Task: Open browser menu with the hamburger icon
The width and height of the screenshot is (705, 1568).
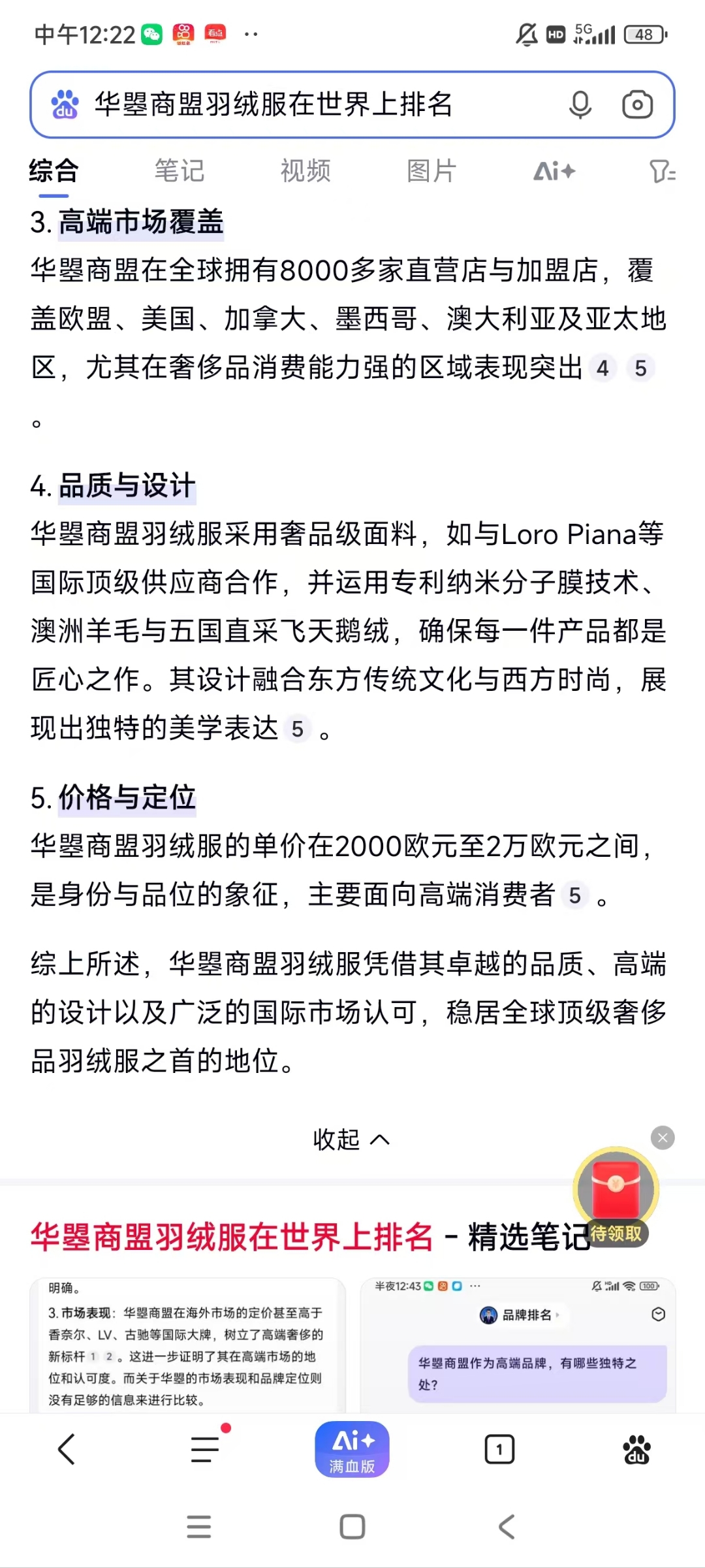Action: point(204,1448)
